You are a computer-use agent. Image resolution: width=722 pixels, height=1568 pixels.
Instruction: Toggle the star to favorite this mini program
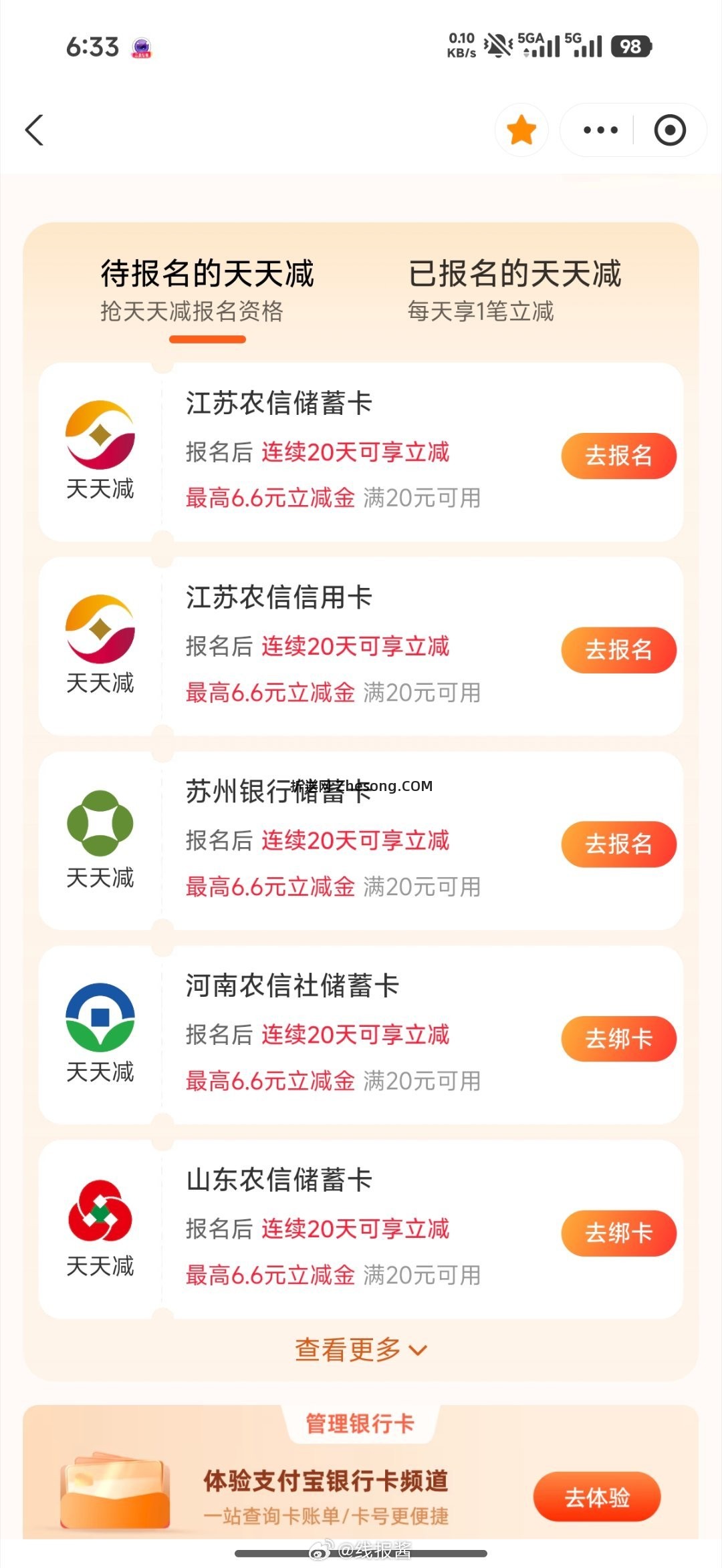[522, 130]
